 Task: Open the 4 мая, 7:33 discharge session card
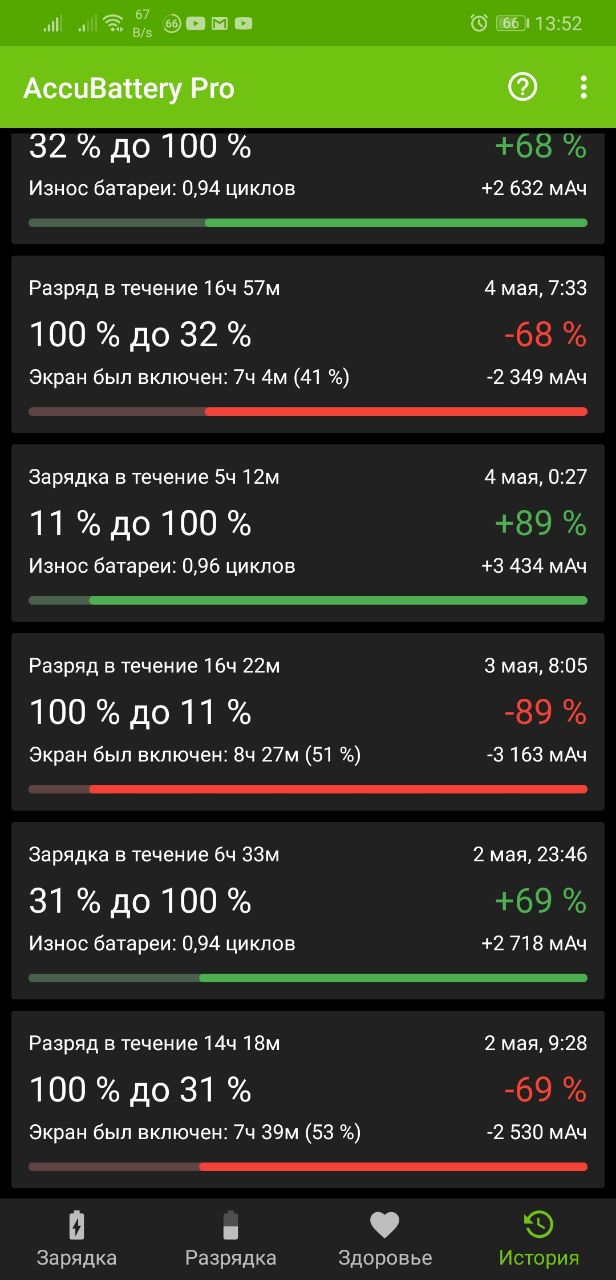point(308,344)
